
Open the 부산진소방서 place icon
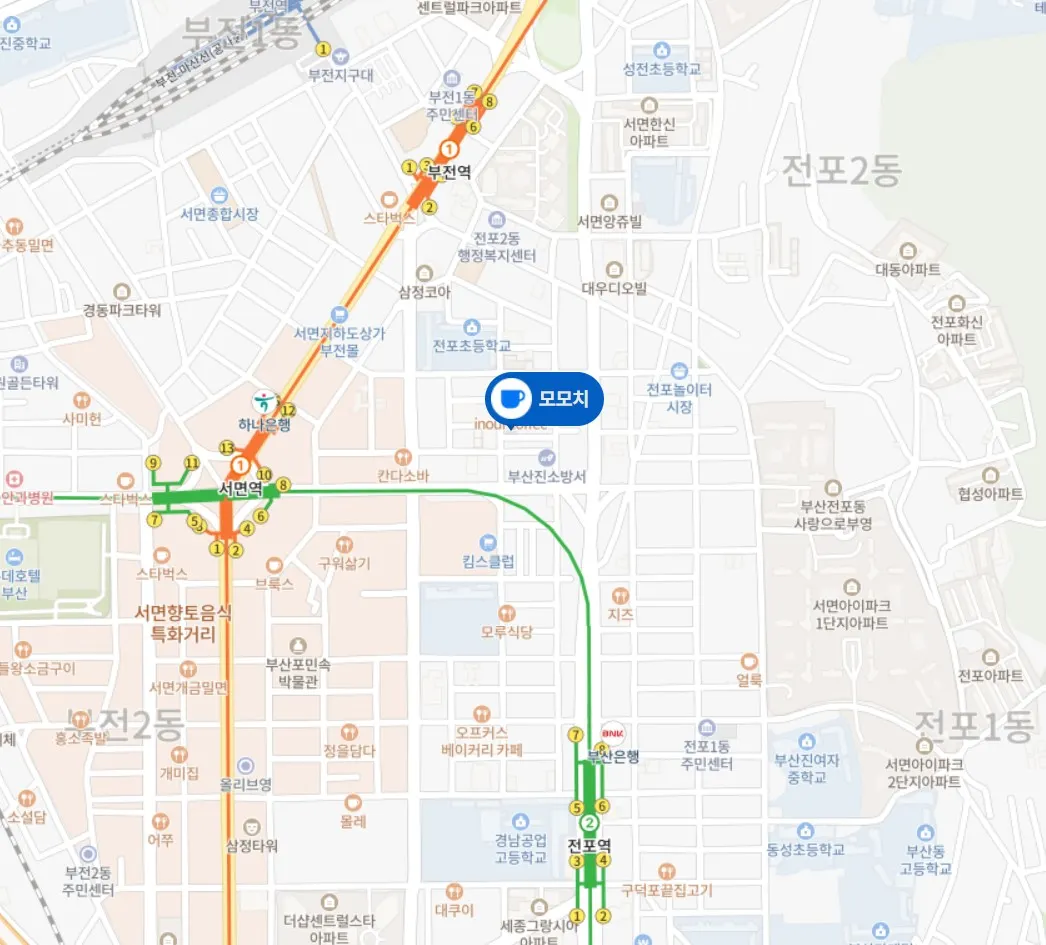point(546,457)
